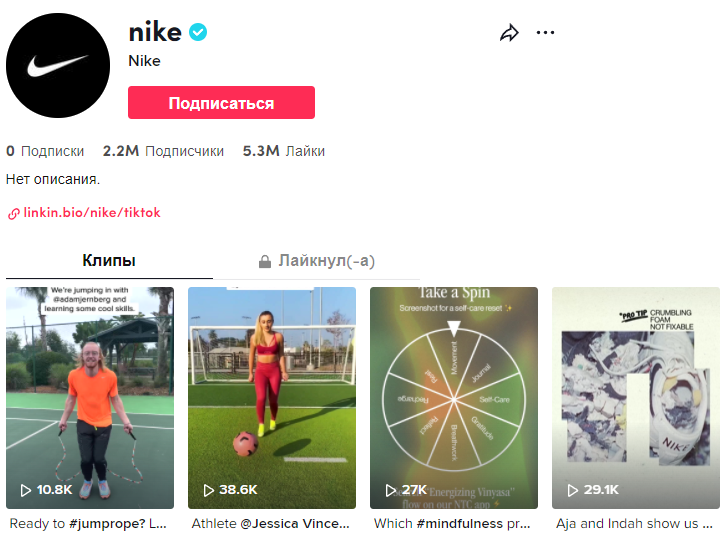
Task: Share the Nike profile
Action: click(x=509, y=33)
